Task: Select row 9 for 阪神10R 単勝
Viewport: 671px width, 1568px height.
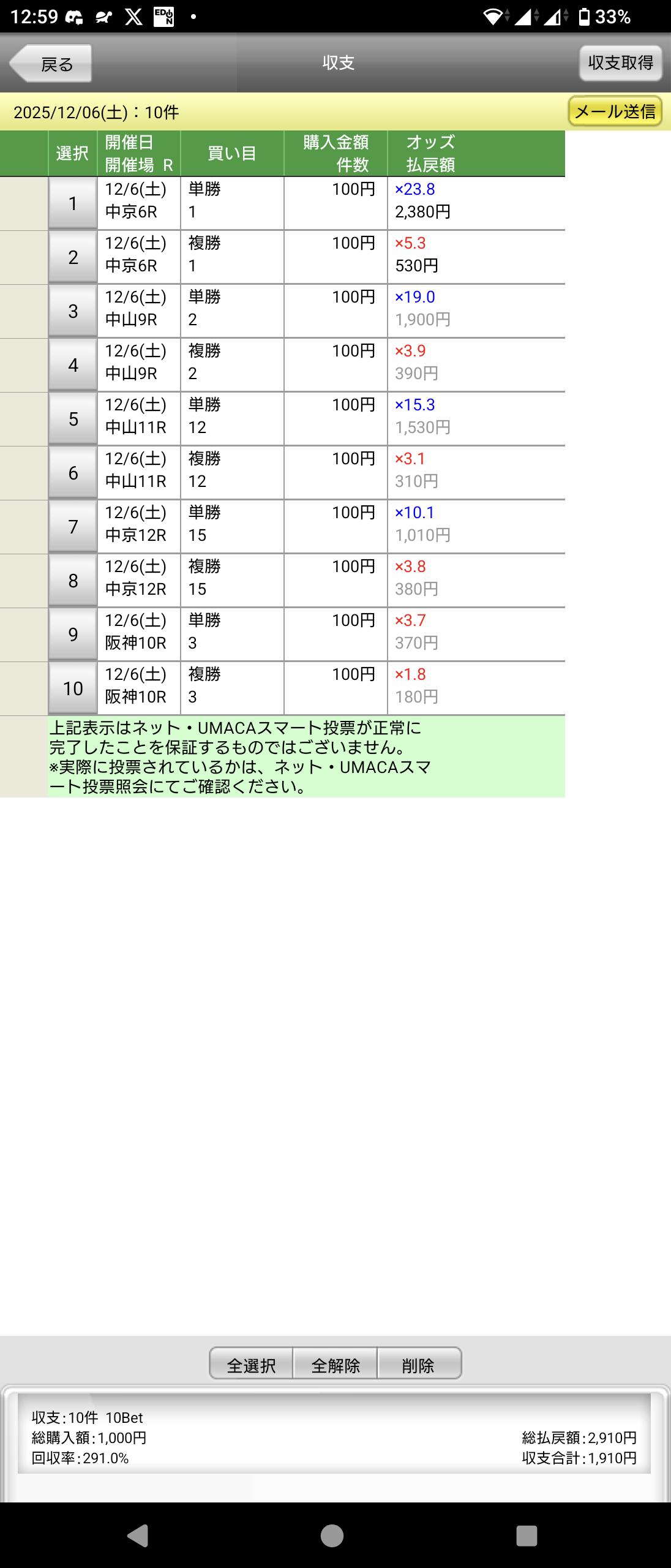Action: pos(73,635)
